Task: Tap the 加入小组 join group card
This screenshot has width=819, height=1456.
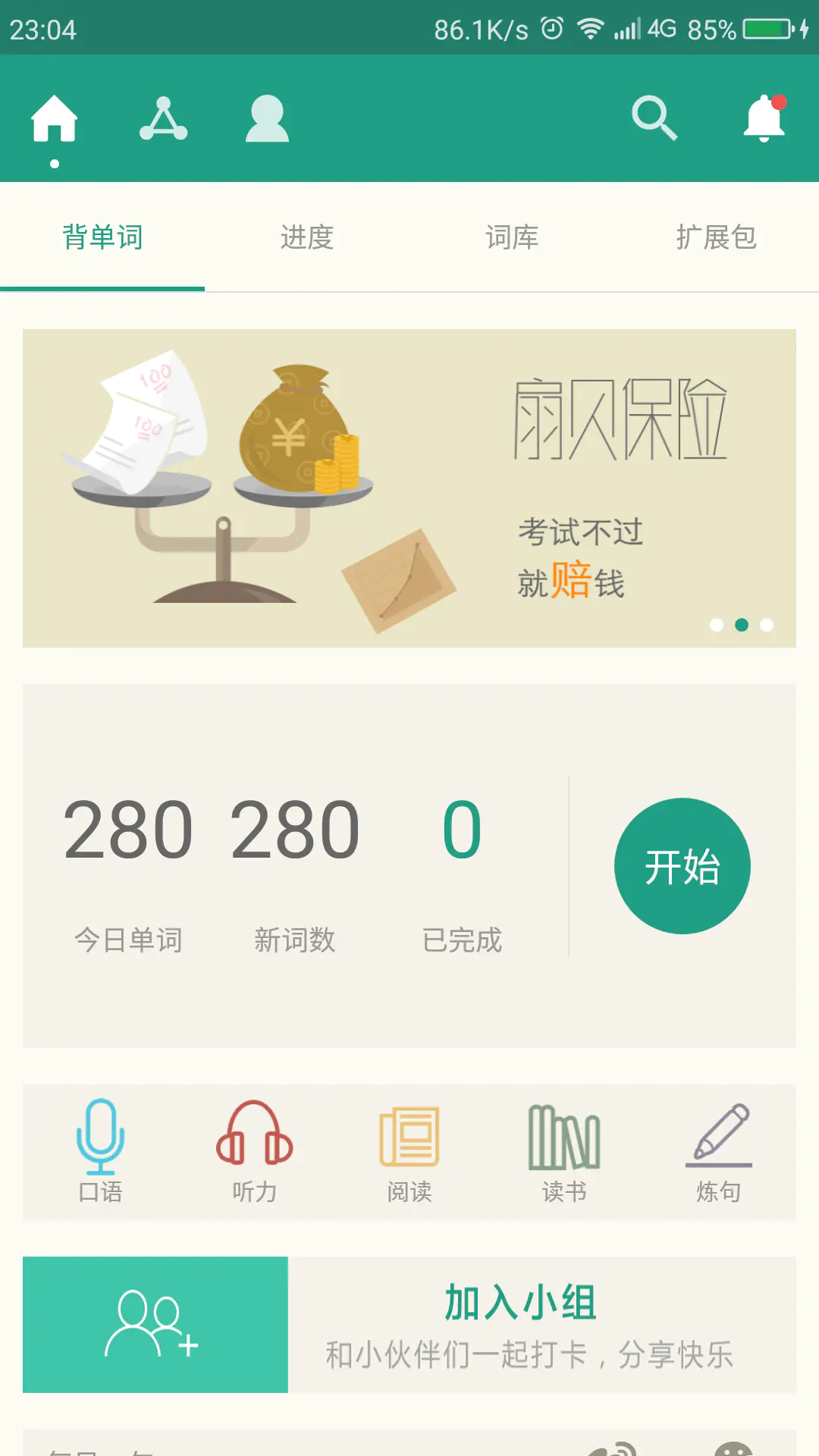Action: point(409,1325)
